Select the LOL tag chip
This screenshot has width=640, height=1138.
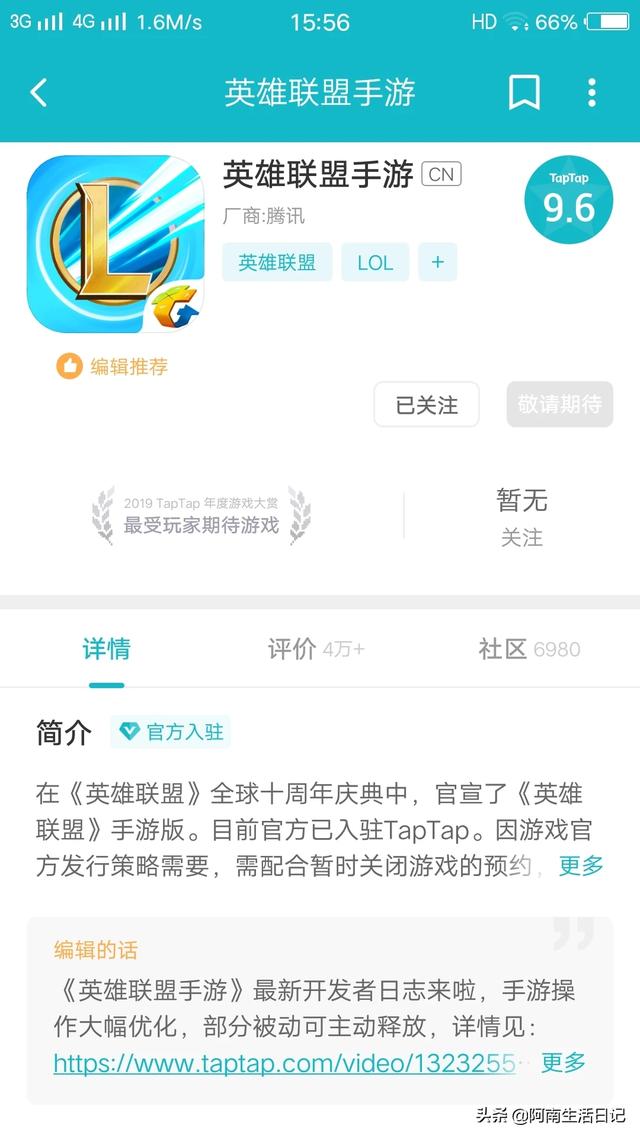(x=375, y=262)
